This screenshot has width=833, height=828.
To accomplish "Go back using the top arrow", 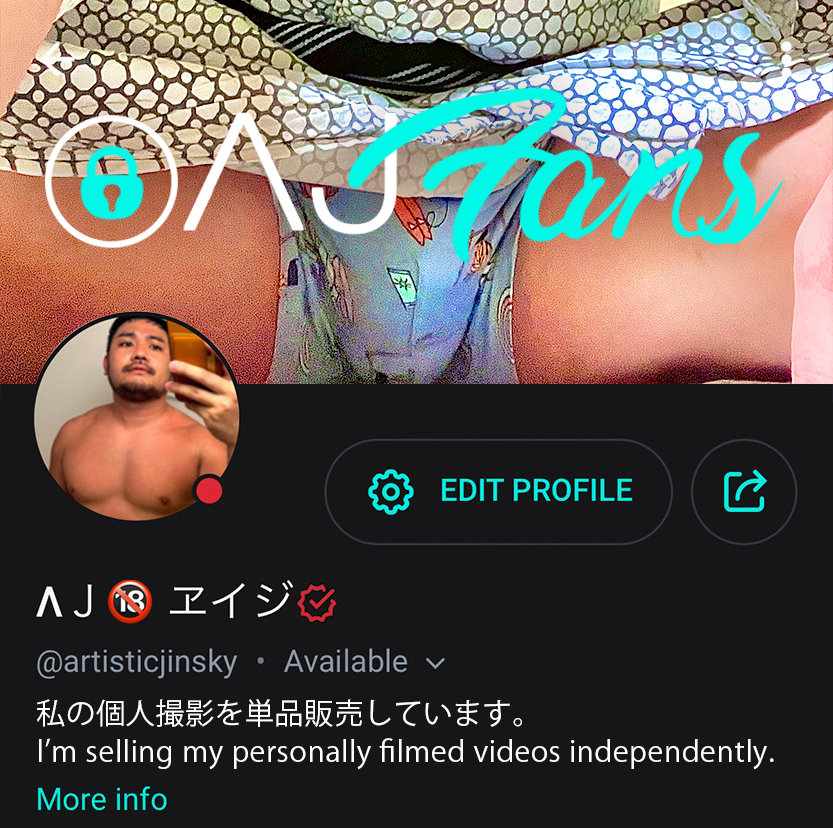I will (x=58, y=58).
